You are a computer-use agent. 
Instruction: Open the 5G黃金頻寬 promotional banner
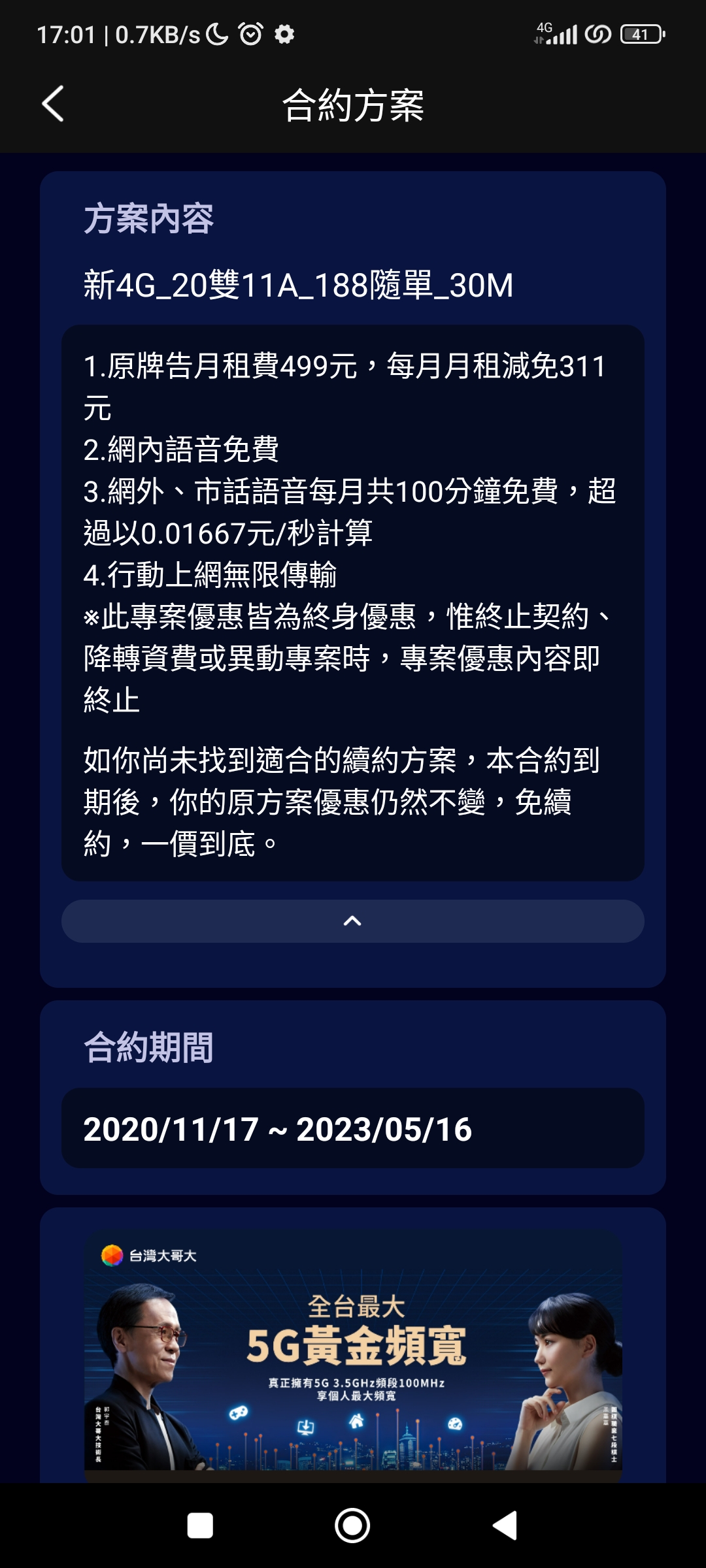click(353, 1352)
